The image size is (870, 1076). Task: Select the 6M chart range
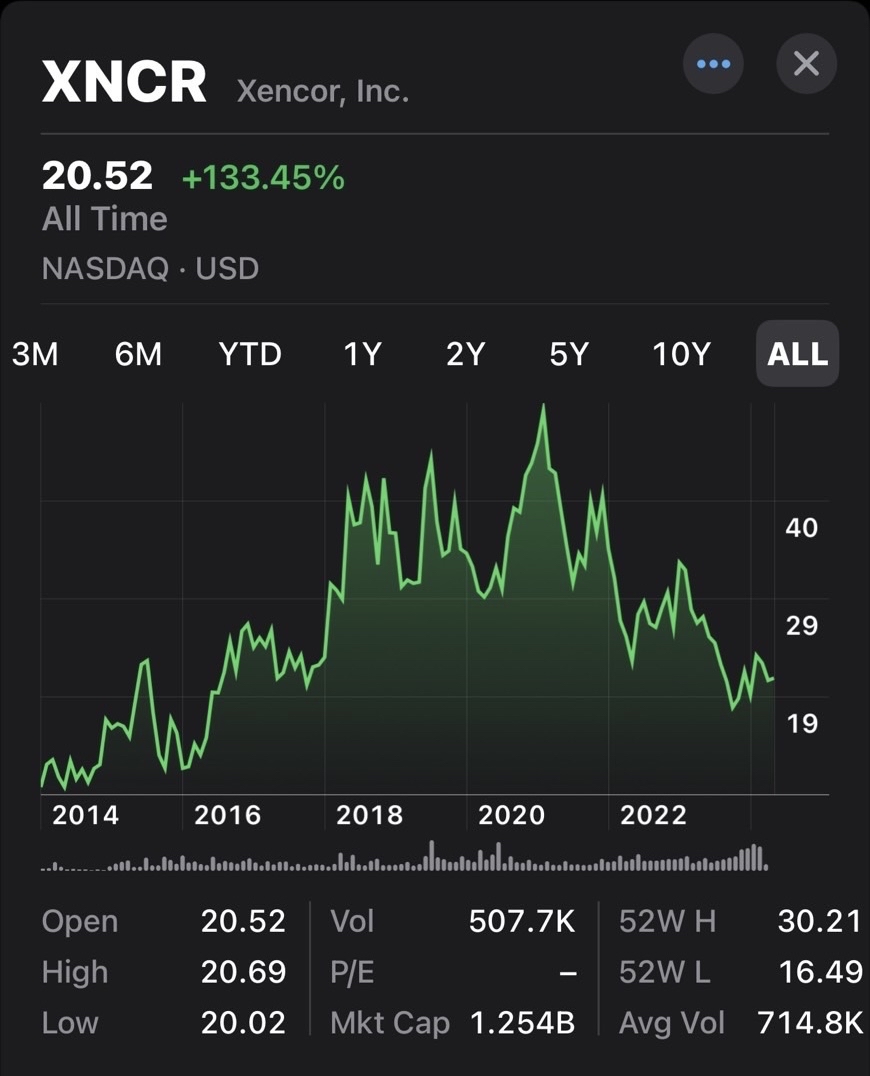(x=138, y=354)
